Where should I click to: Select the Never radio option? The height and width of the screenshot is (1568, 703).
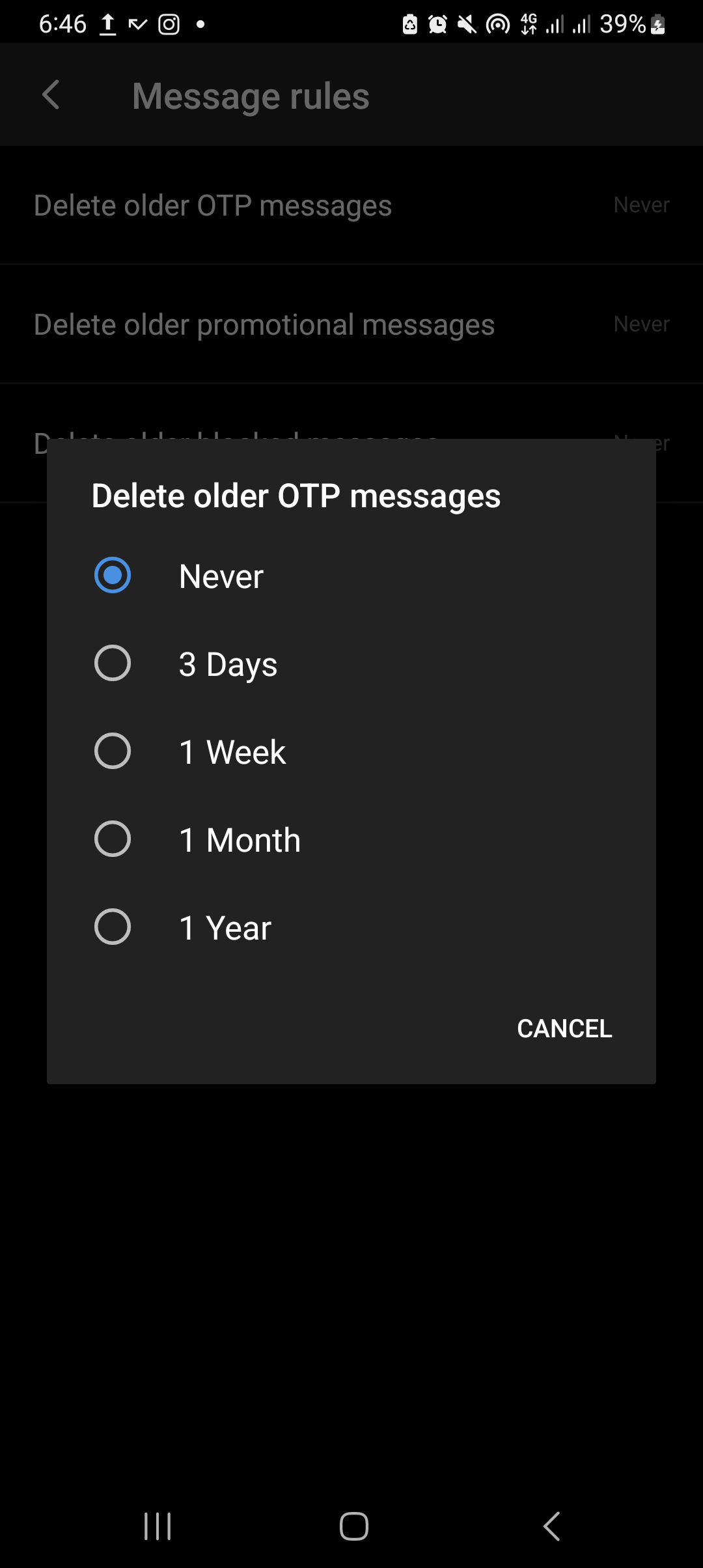[x=220, y=576]
